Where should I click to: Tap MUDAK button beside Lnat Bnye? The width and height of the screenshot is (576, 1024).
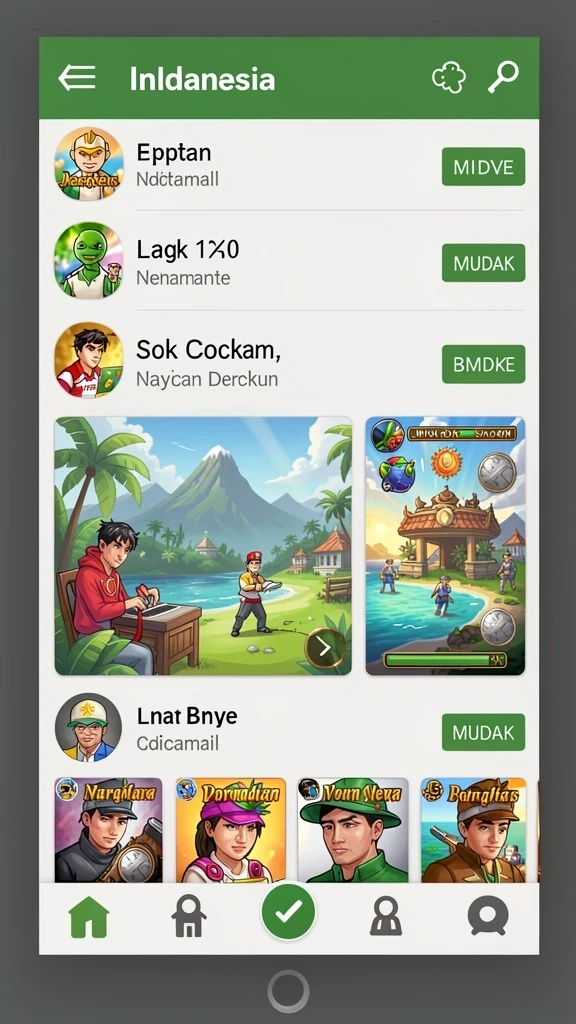(483, 732)
